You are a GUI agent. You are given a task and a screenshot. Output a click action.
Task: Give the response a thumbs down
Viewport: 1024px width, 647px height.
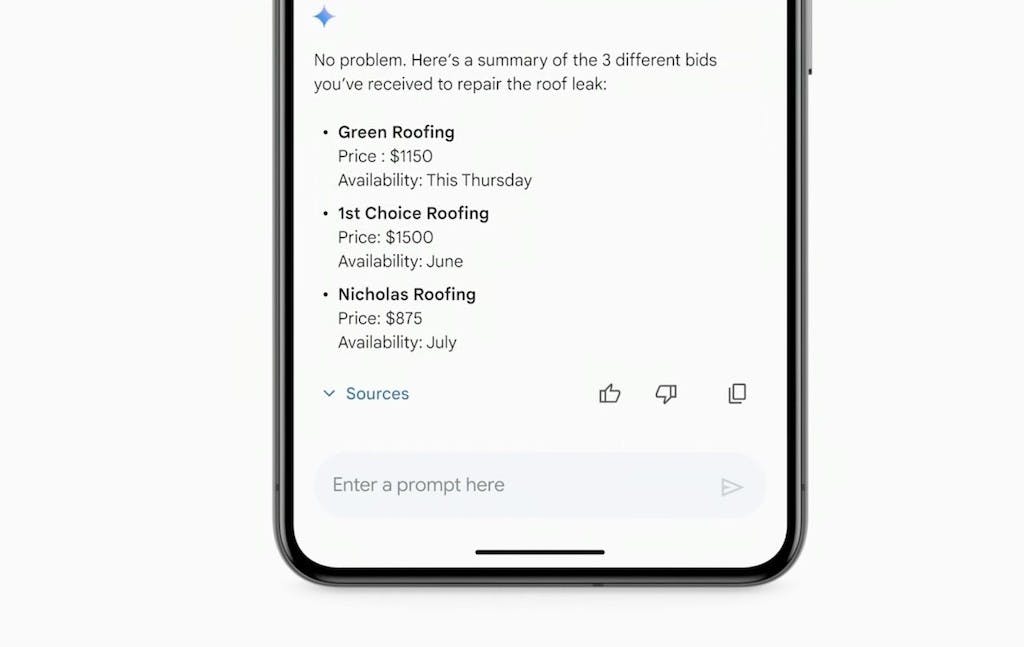click(x=666, y=394)
